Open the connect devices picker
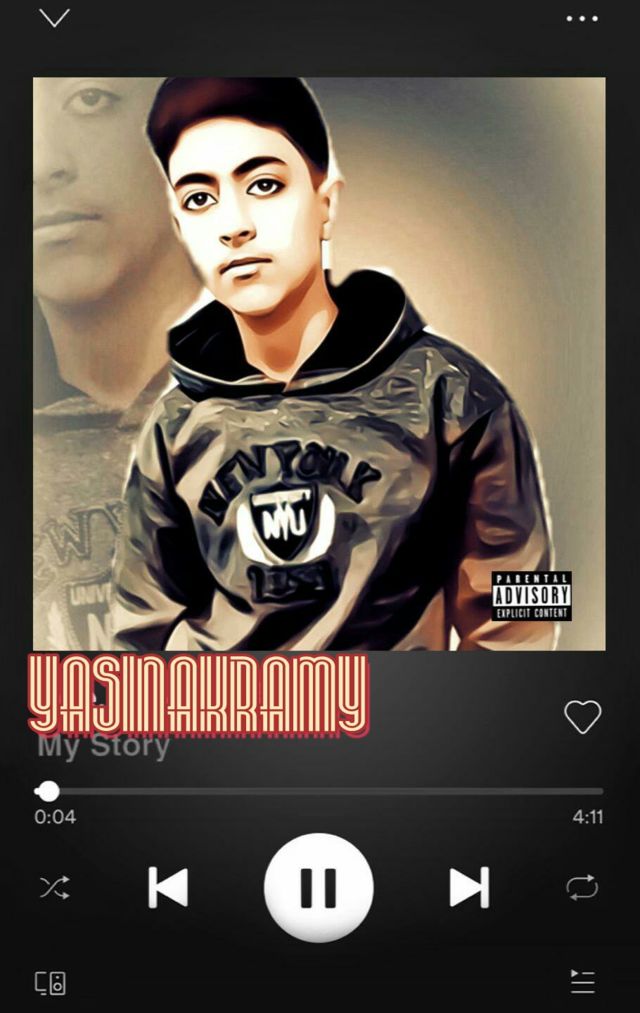The image size is (640, 1013). click(x=50, y=983)
